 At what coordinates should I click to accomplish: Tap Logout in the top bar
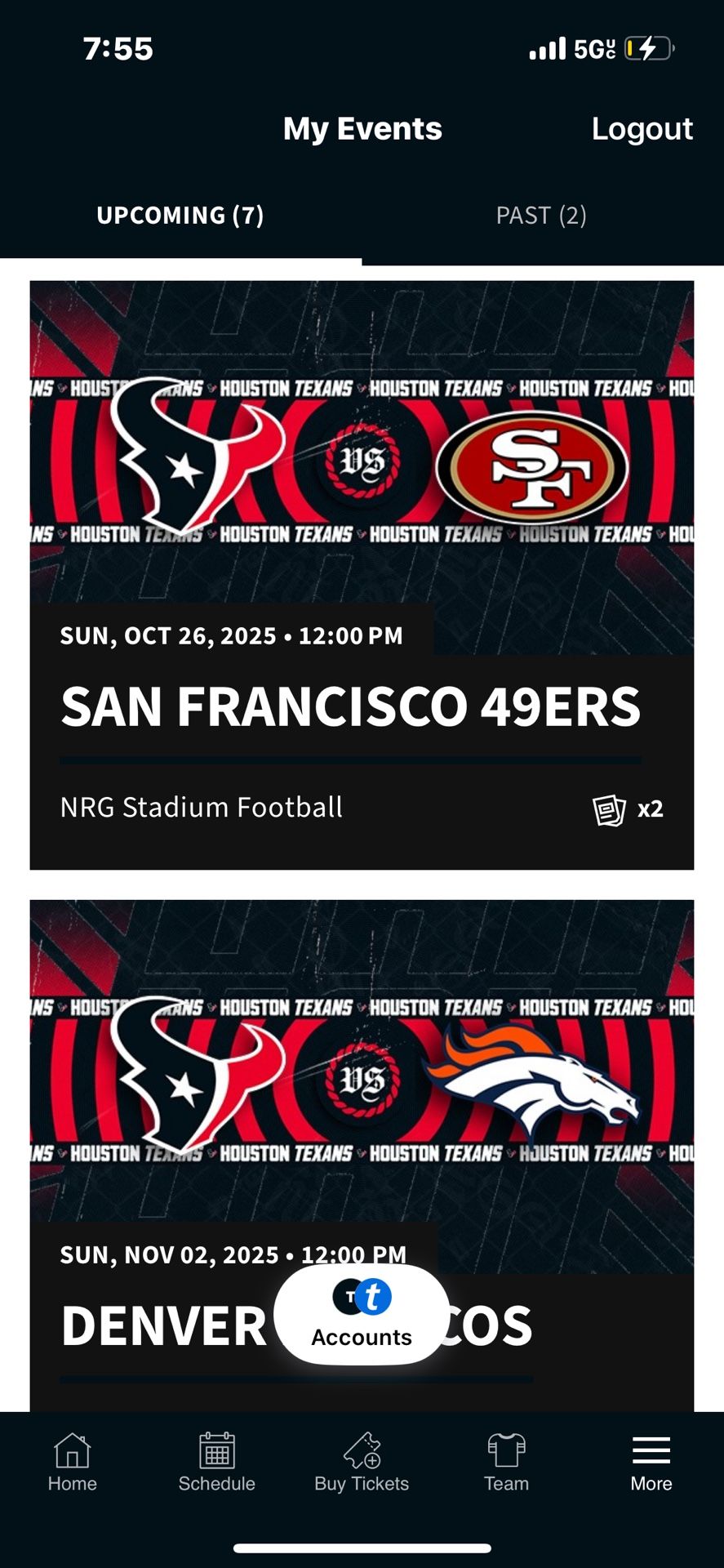[x=643, y=128]
